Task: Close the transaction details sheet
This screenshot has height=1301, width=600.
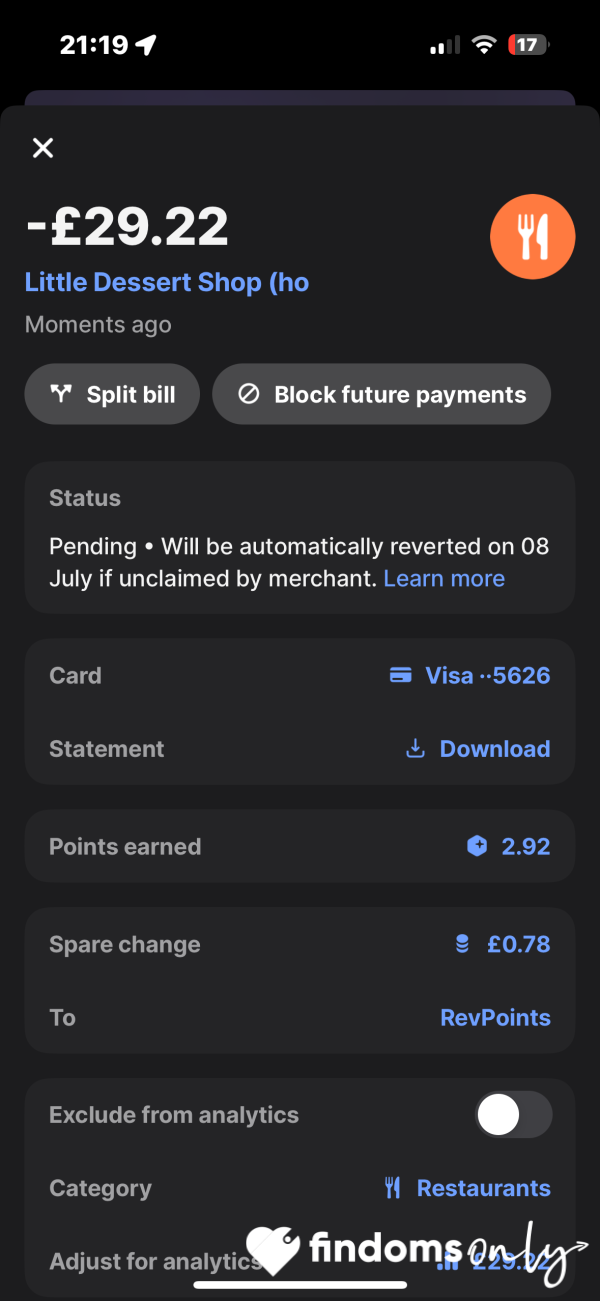Action: pyautogui.click(x=43, y=148)
